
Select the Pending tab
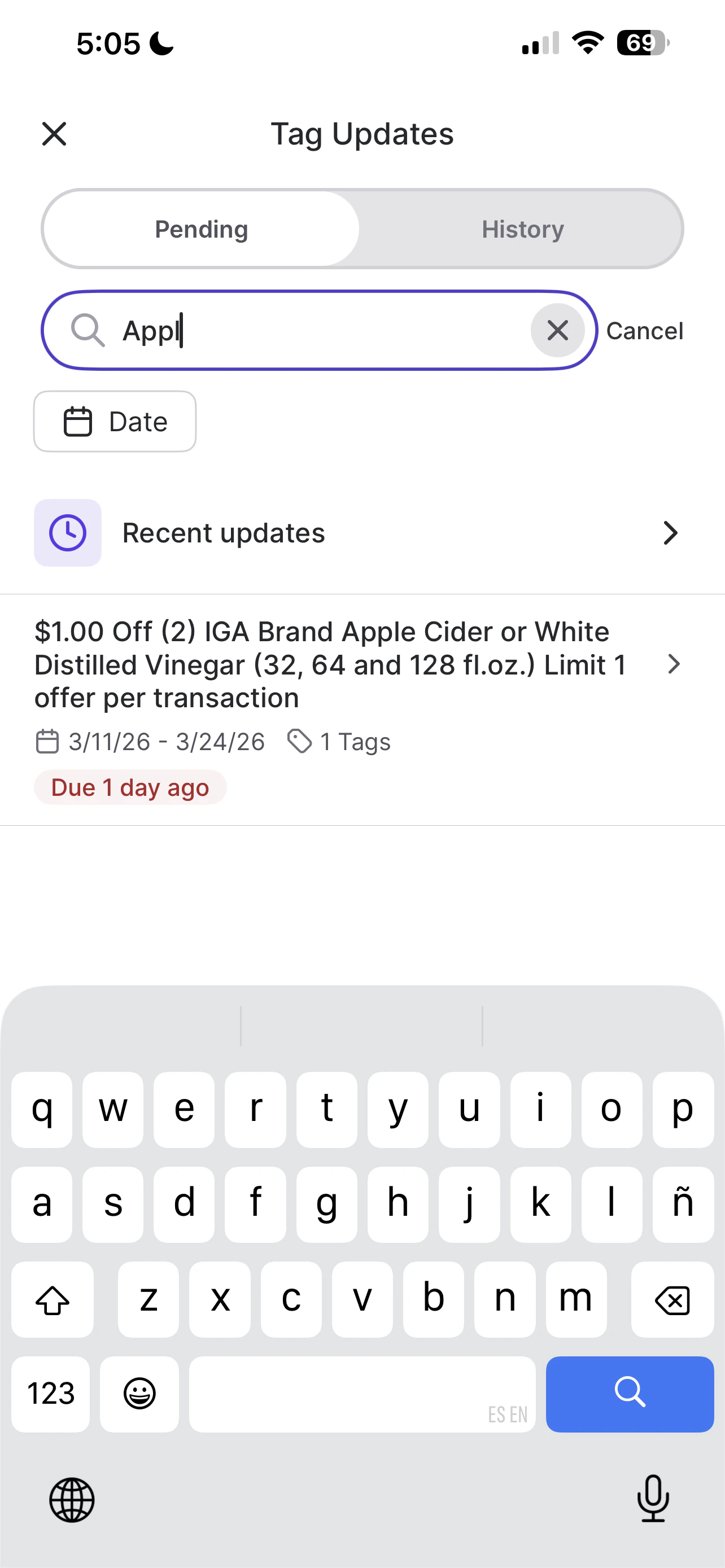click(x=202, y=230)
